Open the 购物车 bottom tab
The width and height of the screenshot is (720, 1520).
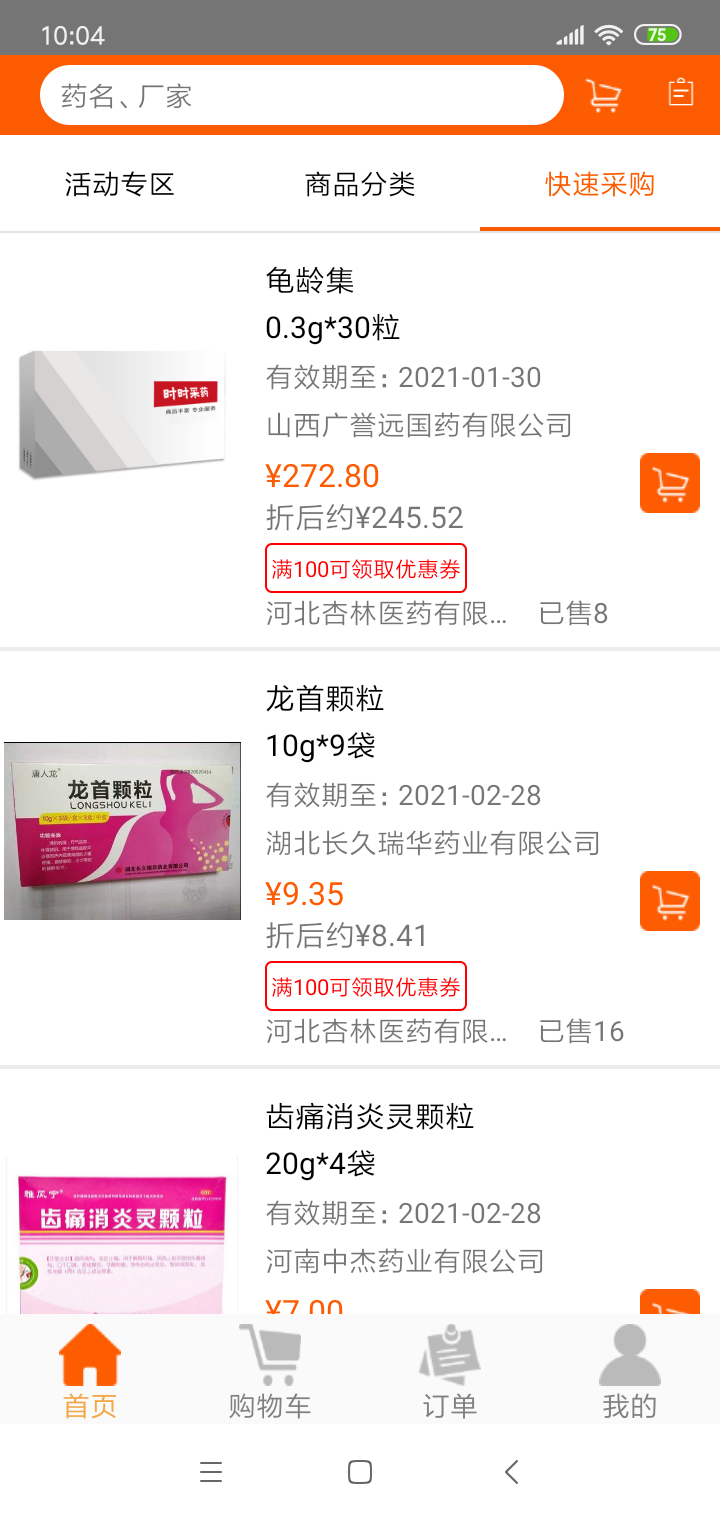click(x=270, y=1372)
